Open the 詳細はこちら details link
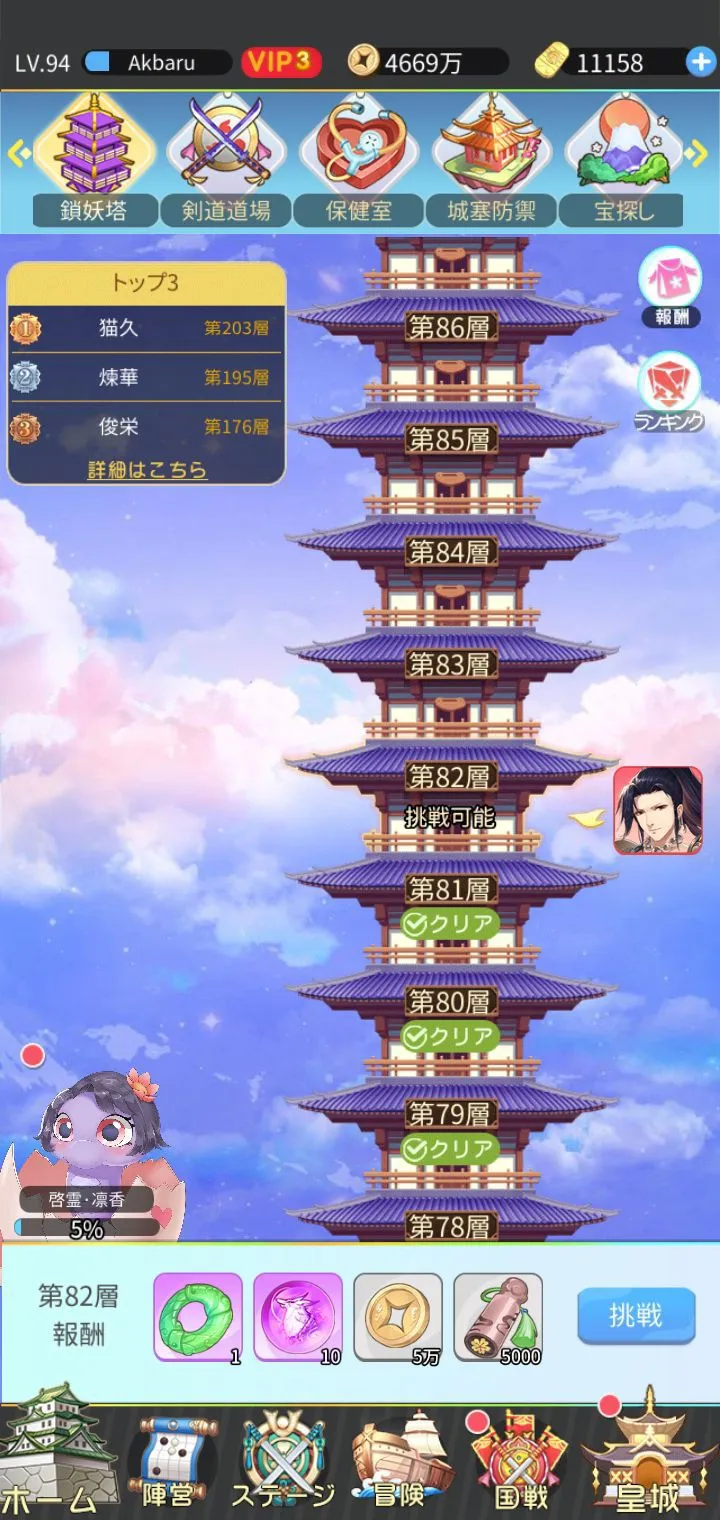Screen dimensions: 720x1520 (x=147, y=469)
